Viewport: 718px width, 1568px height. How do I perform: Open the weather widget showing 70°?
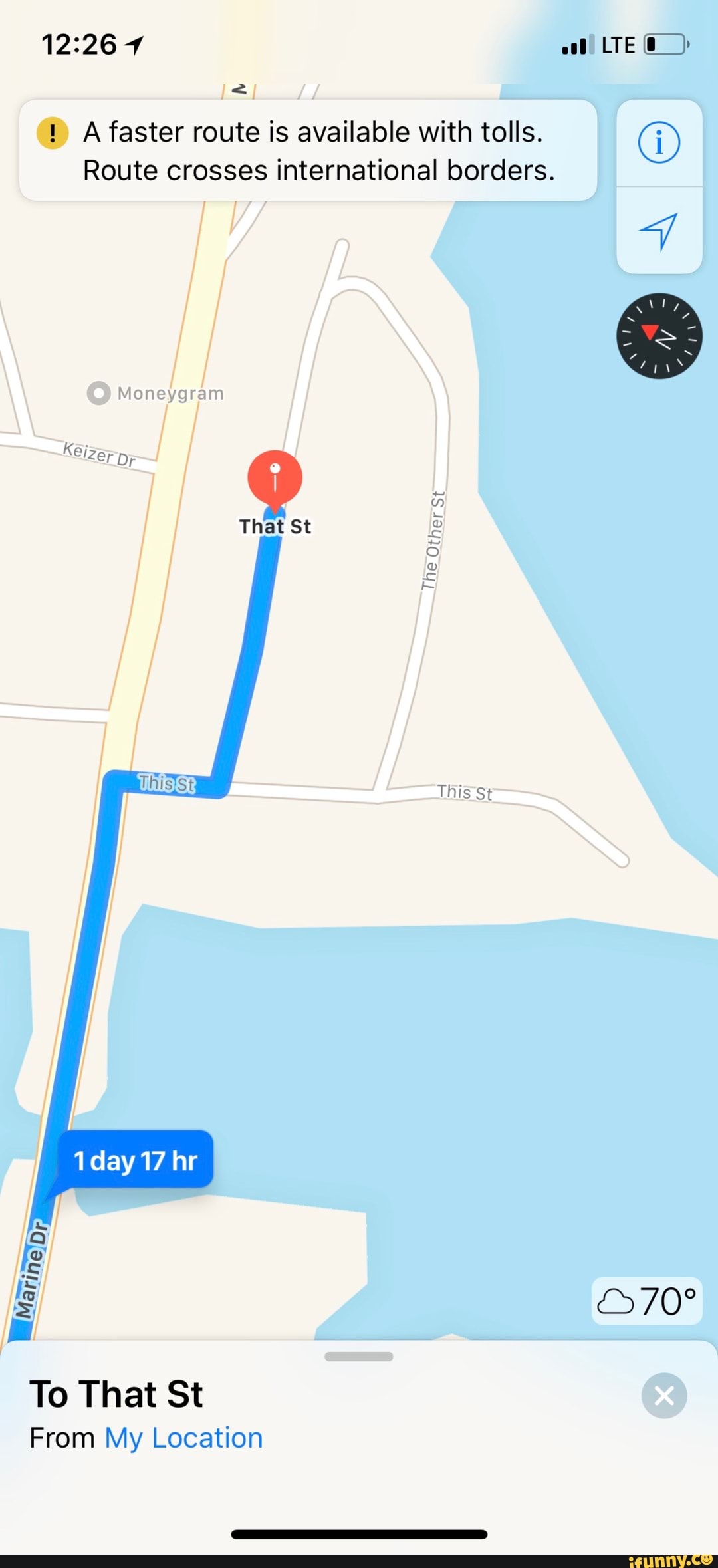pos(647,1302)
